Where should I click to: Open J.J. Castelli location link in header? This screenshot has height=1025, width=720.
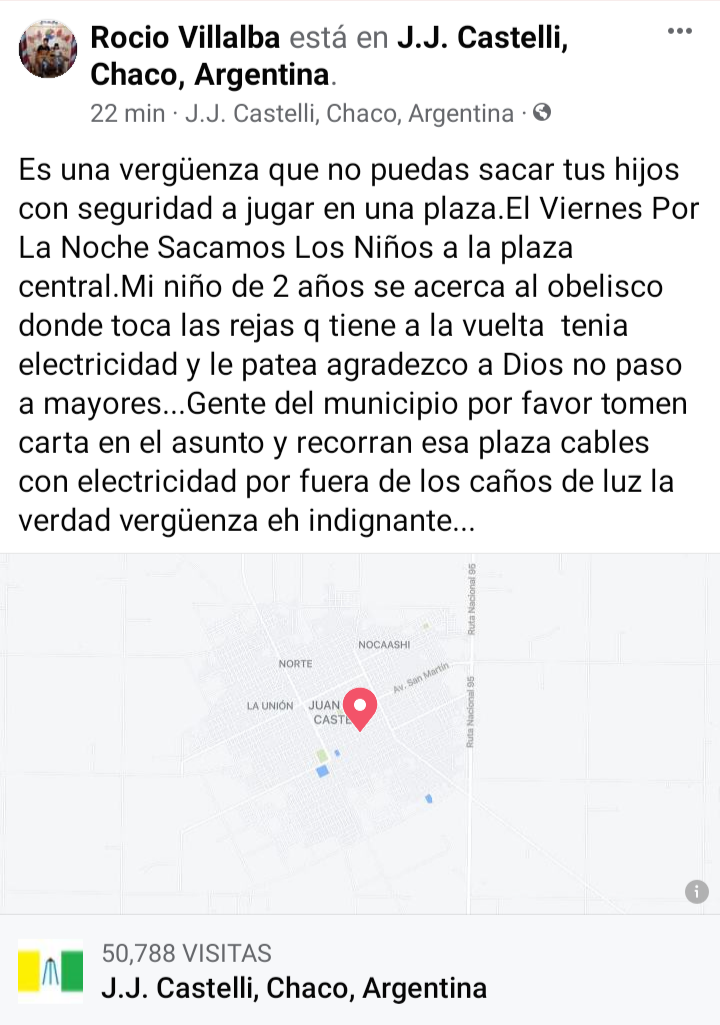pyautogui.click(x=483, y=38)
